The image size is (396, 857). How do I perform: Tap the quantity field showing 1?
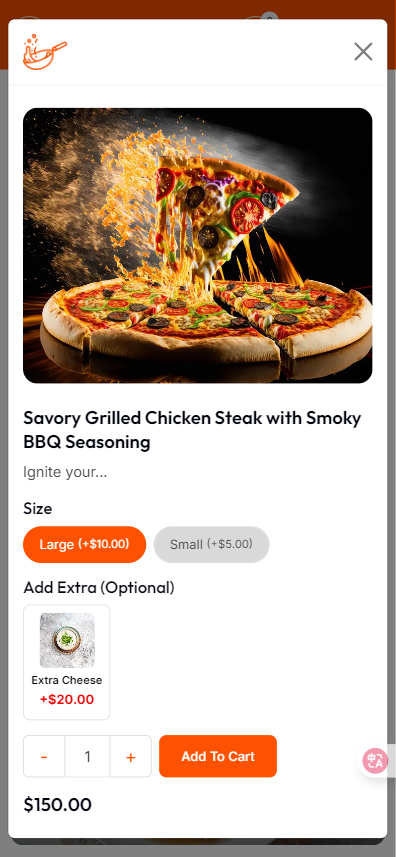[x=87, y=756]
